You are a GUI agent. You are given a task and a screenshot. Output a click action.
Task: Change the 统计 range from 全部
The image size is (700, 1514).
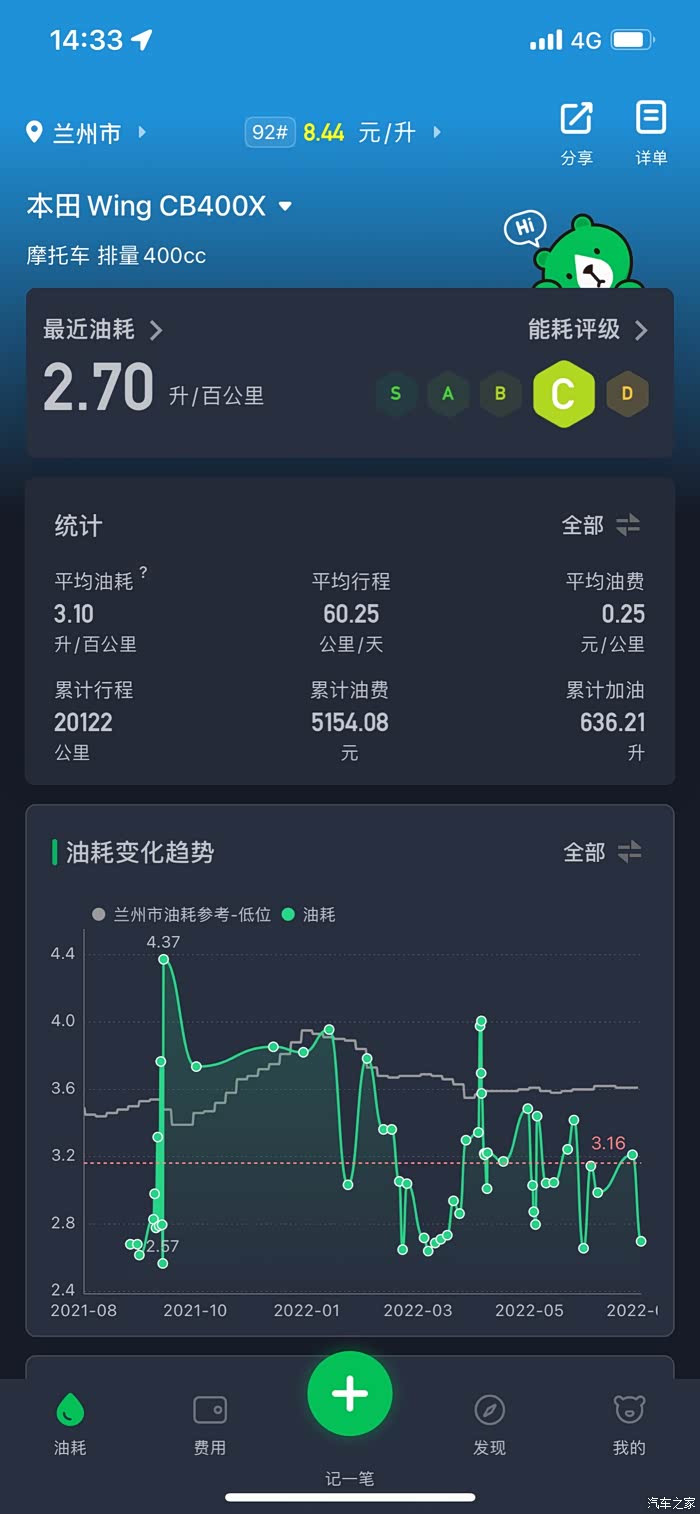600,525
